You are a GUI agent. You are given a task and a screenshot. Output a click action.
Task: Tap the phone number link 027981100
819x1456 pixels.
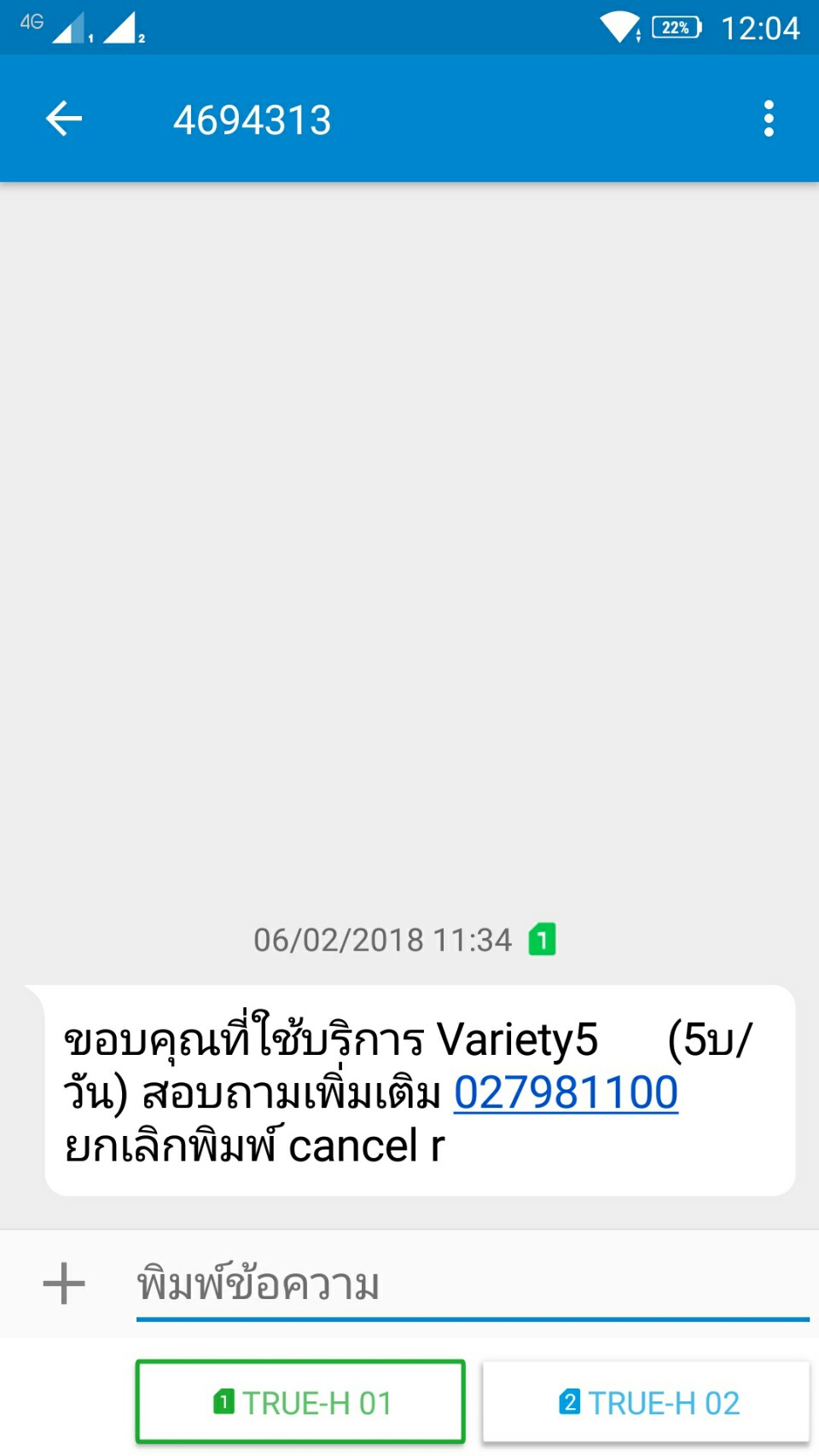(x=566, y=1092)
